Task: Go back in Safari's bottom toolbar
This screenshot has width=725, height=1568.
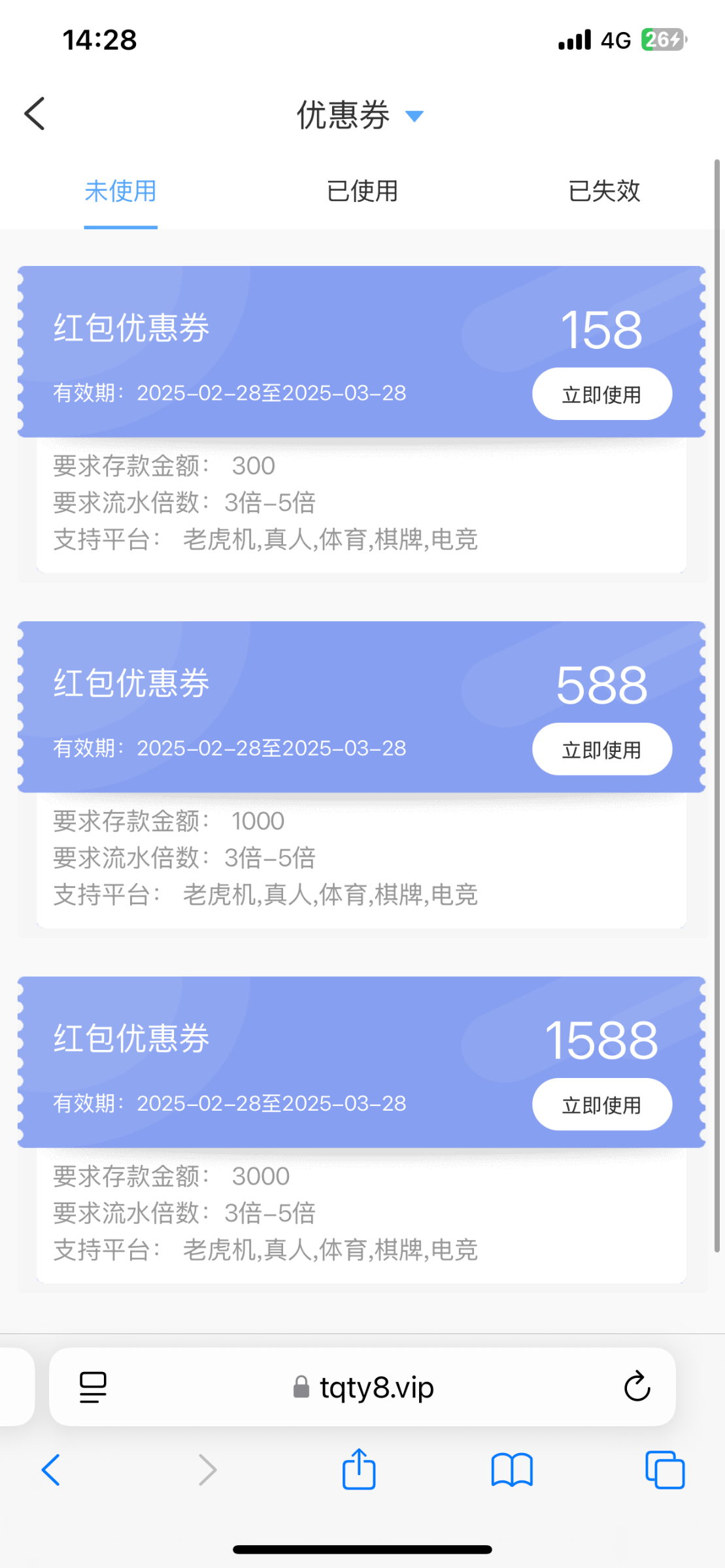Action: click(50, 1470)
